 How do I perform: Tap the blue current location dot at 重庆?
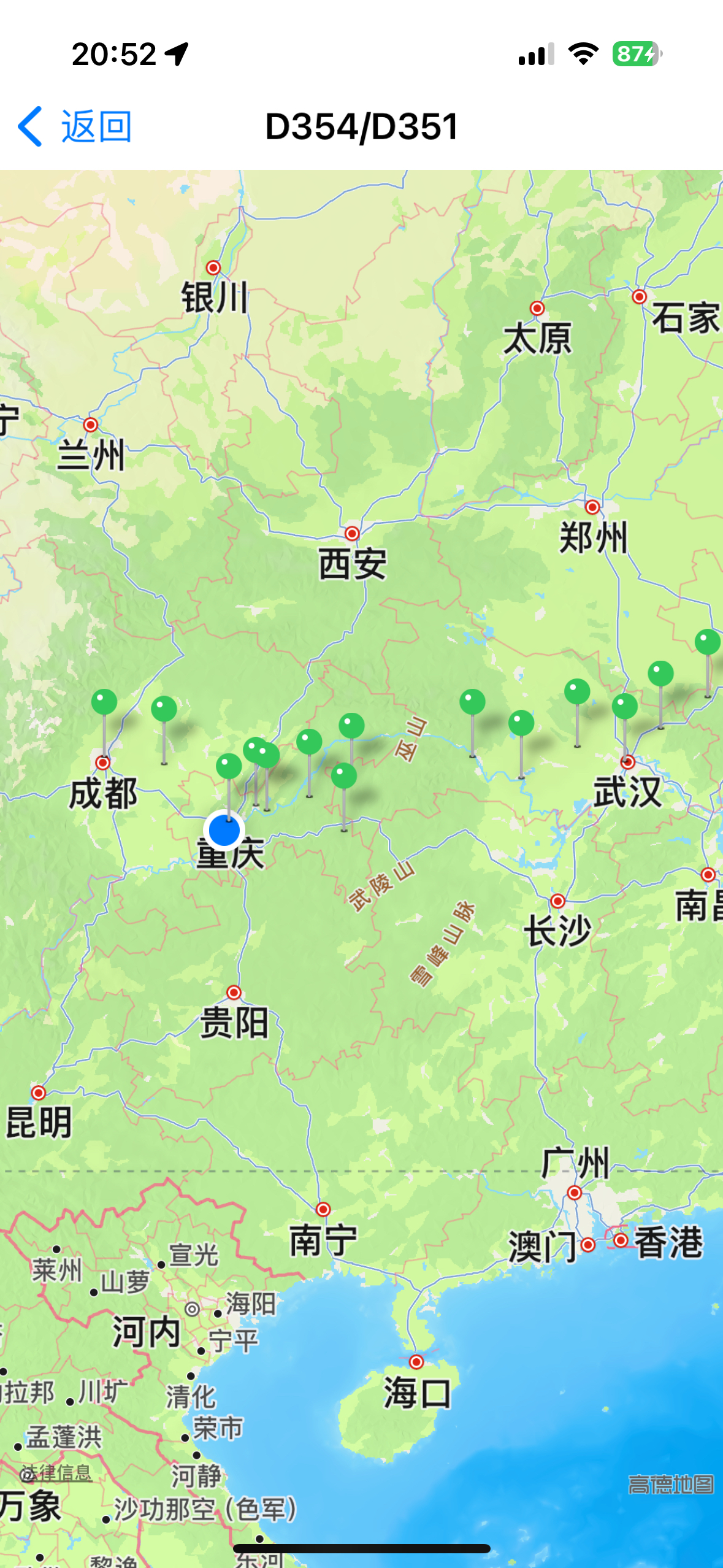click(x=224, y=831)
